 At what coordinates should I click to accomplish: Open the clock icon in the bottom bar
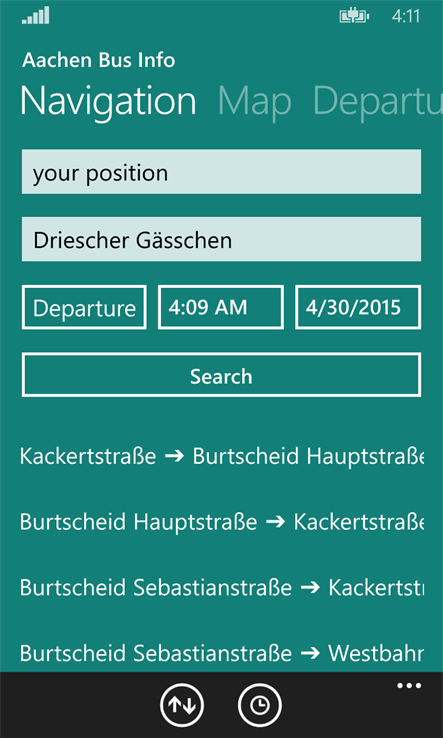259,705
